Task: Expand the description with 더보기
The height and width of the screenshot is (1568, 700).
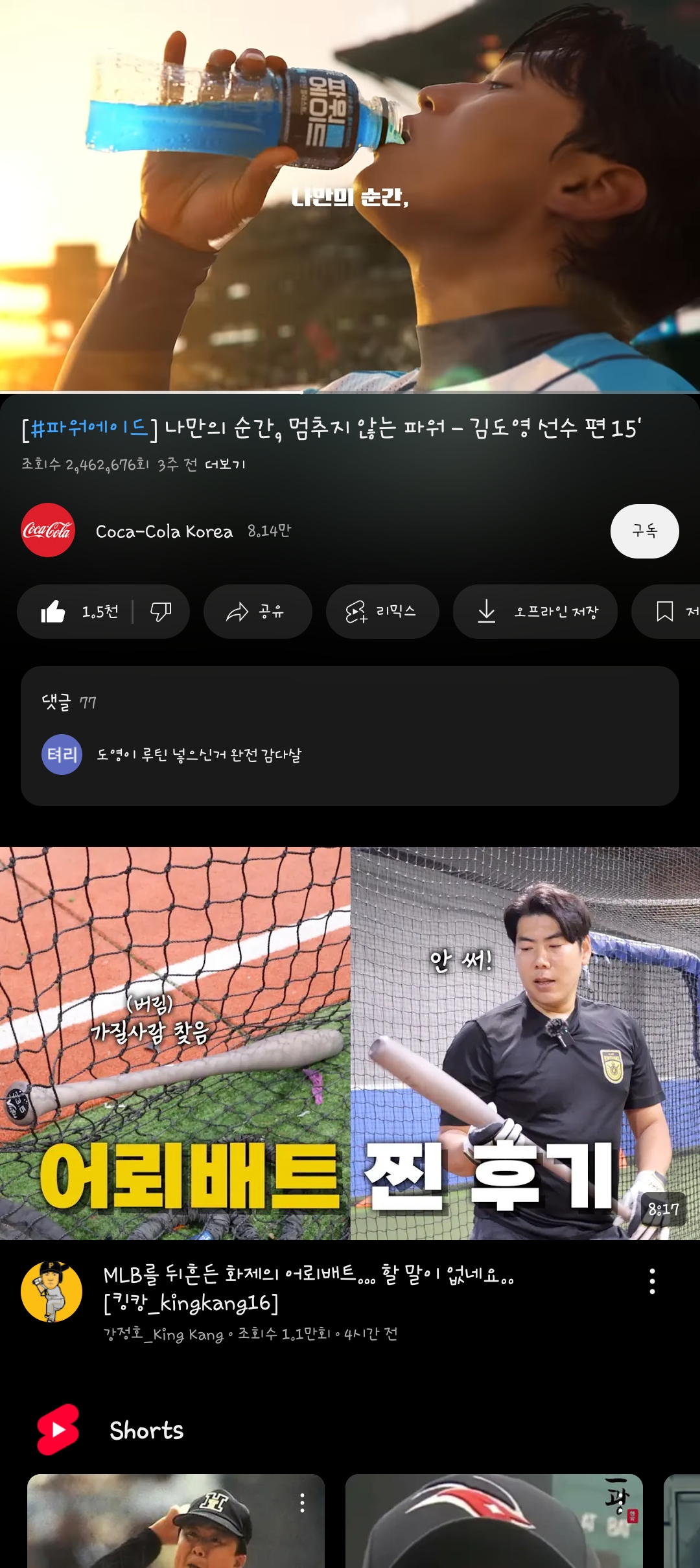Action: click(x=225, y=465)
